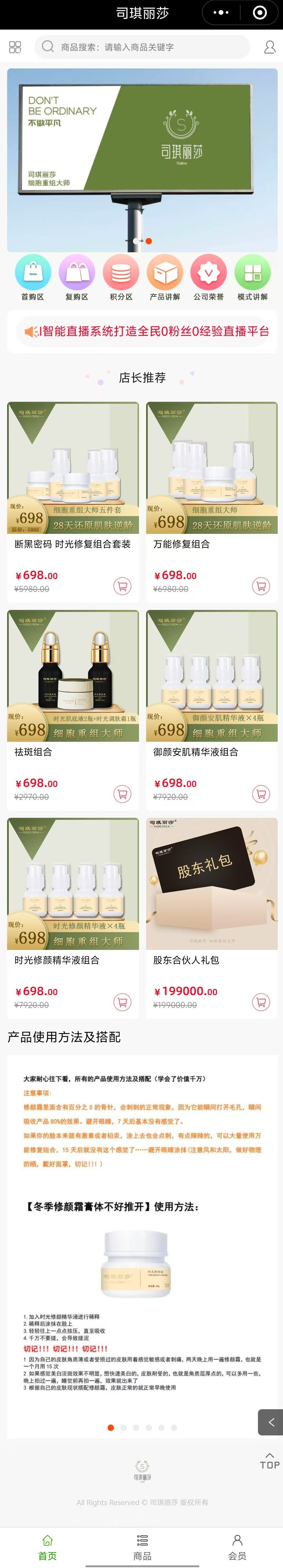This screenshot has height=1568, width=283.
Task: Switch to the 会员 tab
Action: coord(237,1547)
